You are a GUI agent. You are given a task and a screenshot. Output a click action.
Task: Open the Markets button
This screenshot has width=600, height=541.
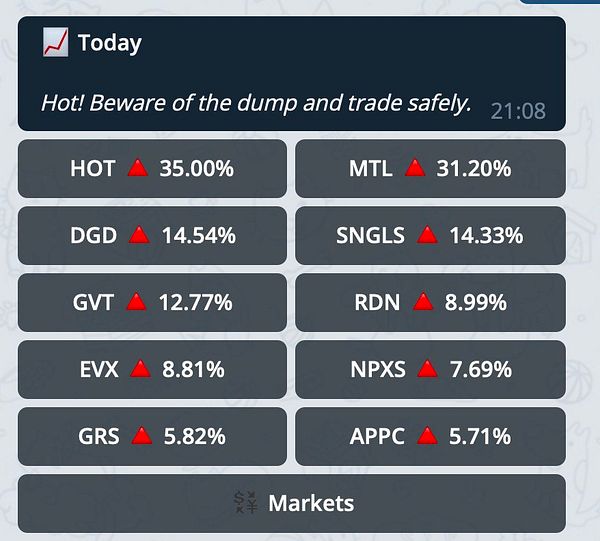[x=291, y=503]
